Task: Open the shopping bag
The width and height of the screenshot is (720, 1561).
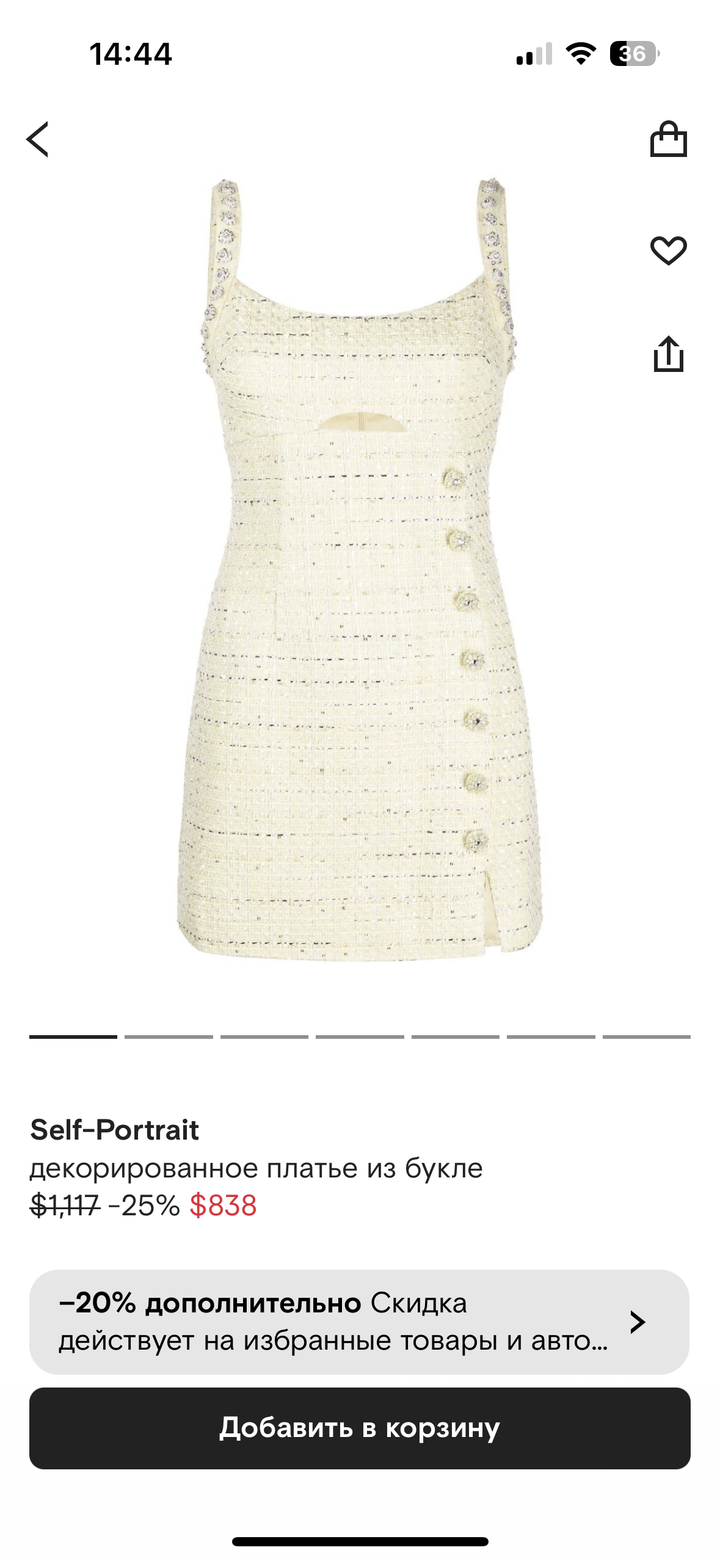Action: tap(668, 139)
